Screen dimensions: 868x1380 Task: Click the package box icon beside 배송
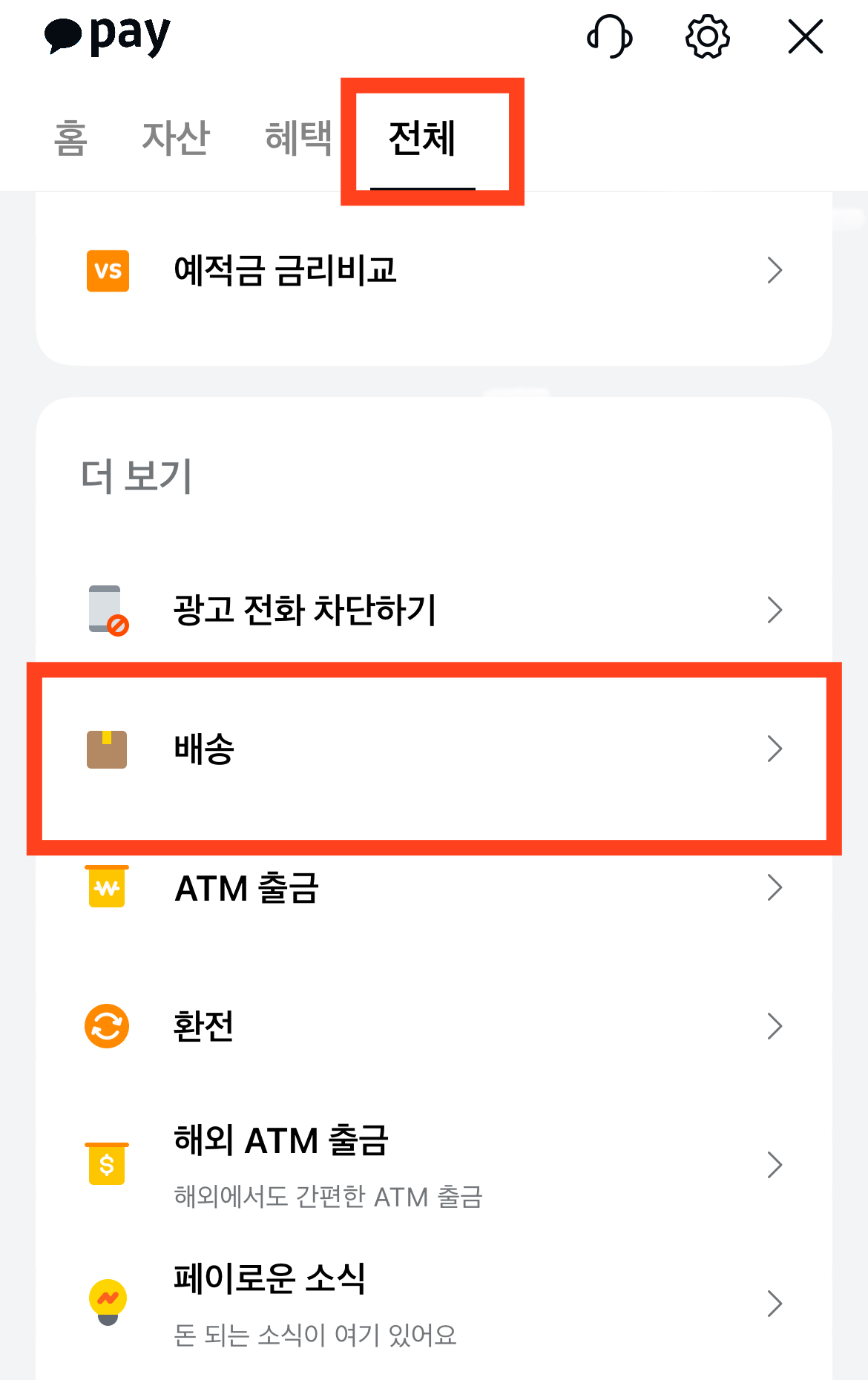pos(108,749)
